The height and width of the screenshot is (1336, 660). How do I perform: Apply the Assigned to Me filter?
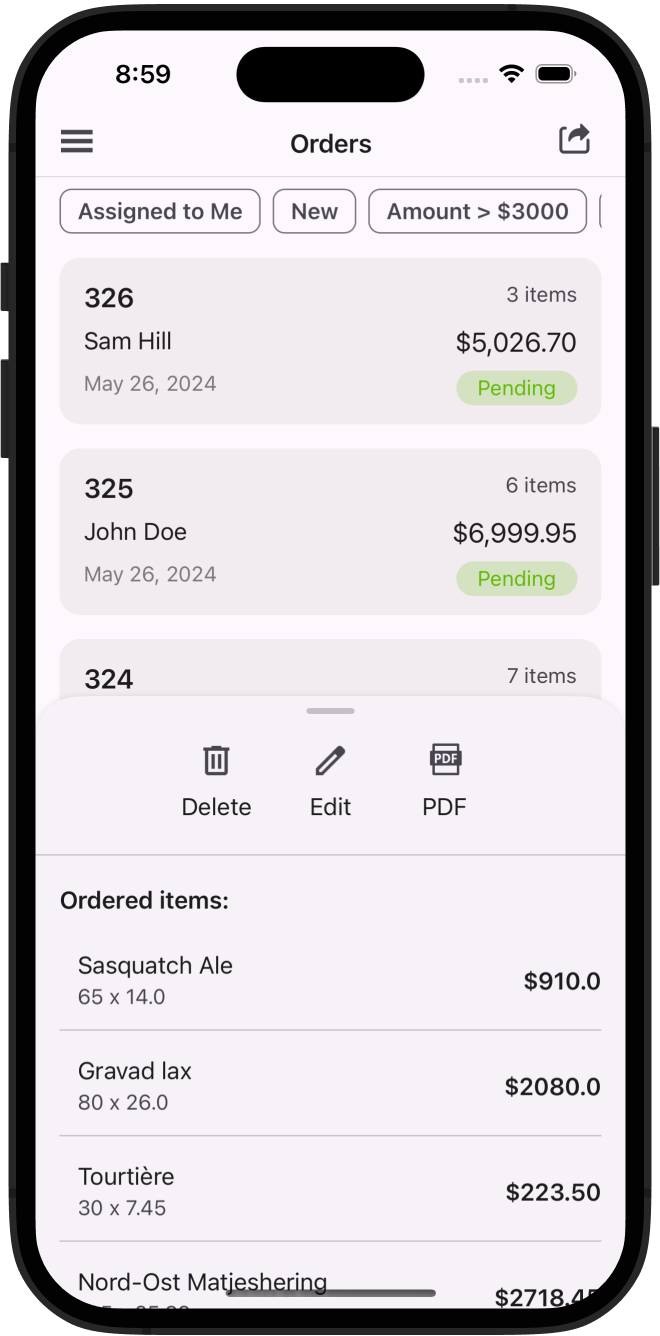pos(160,212)
